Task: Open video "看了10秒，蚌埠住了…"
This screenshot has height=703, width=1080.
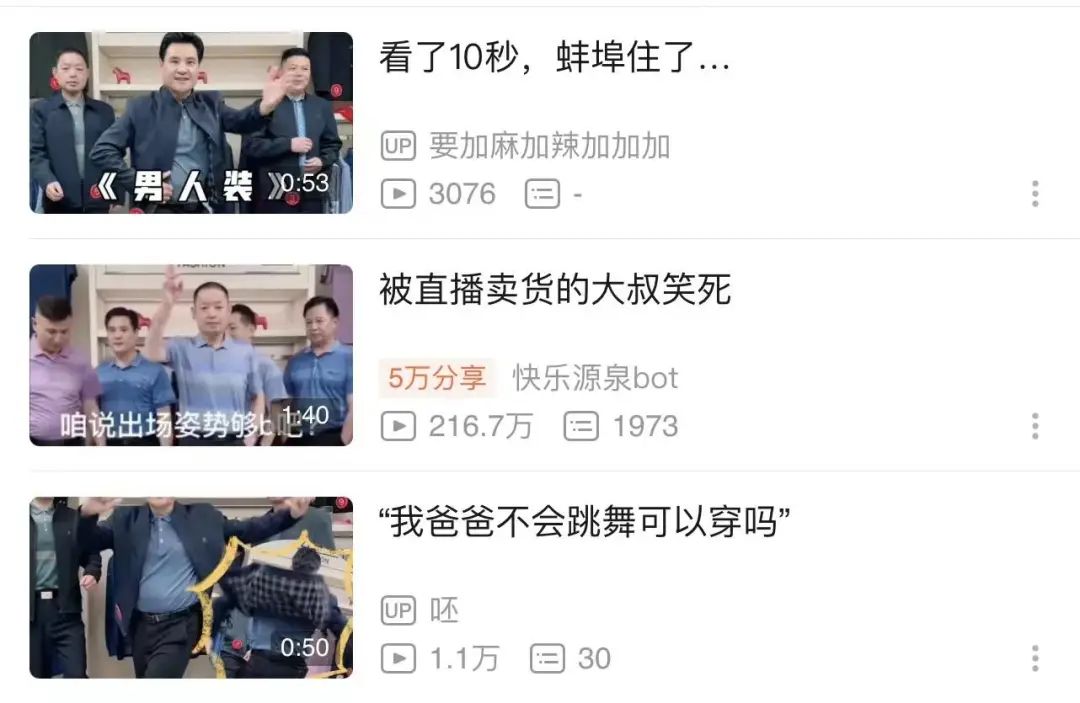Action: click(554, 59)
